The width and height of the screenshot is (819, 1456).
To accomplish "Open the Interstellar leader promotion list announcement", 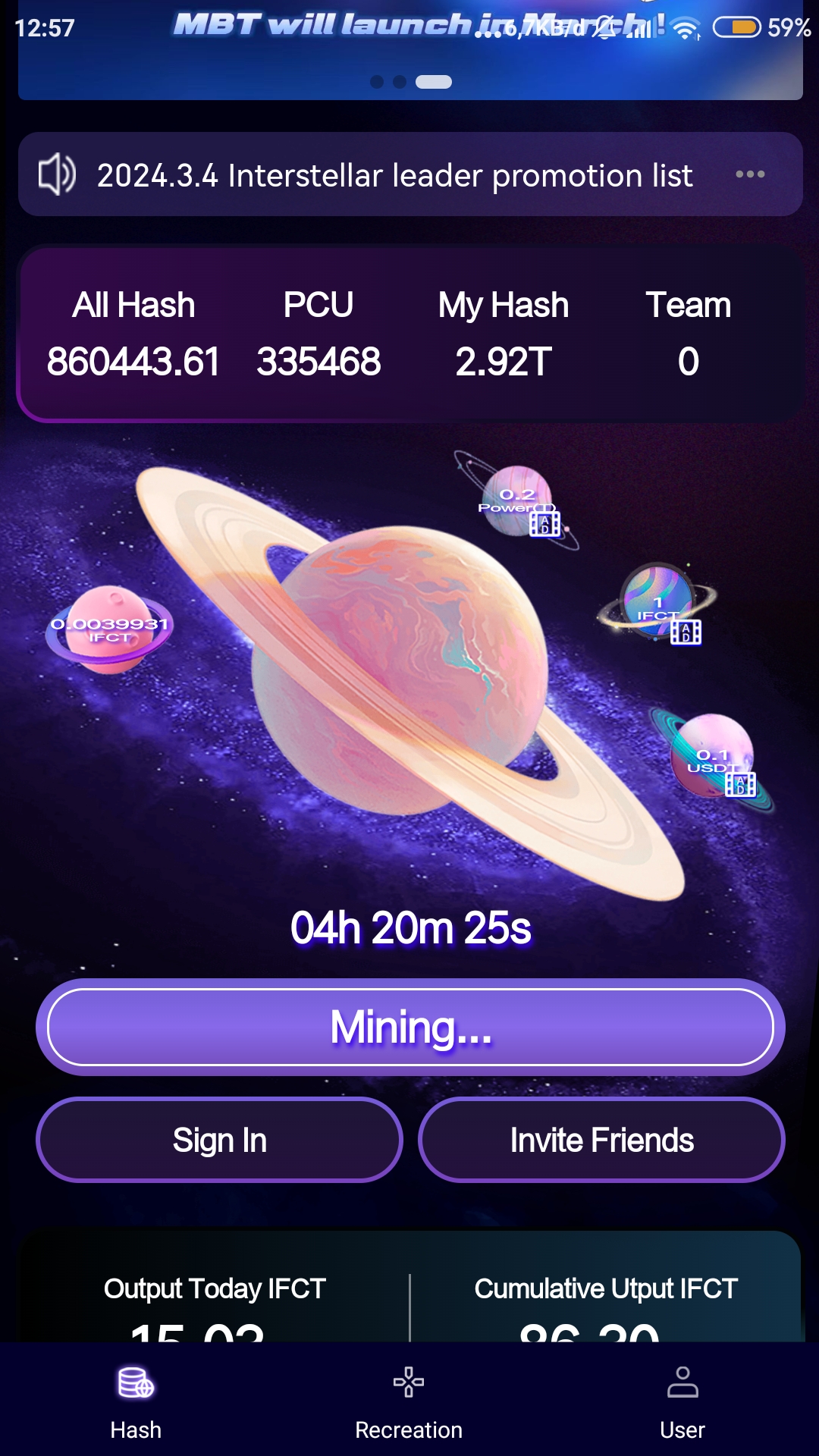I will click(x=394, y=175).
